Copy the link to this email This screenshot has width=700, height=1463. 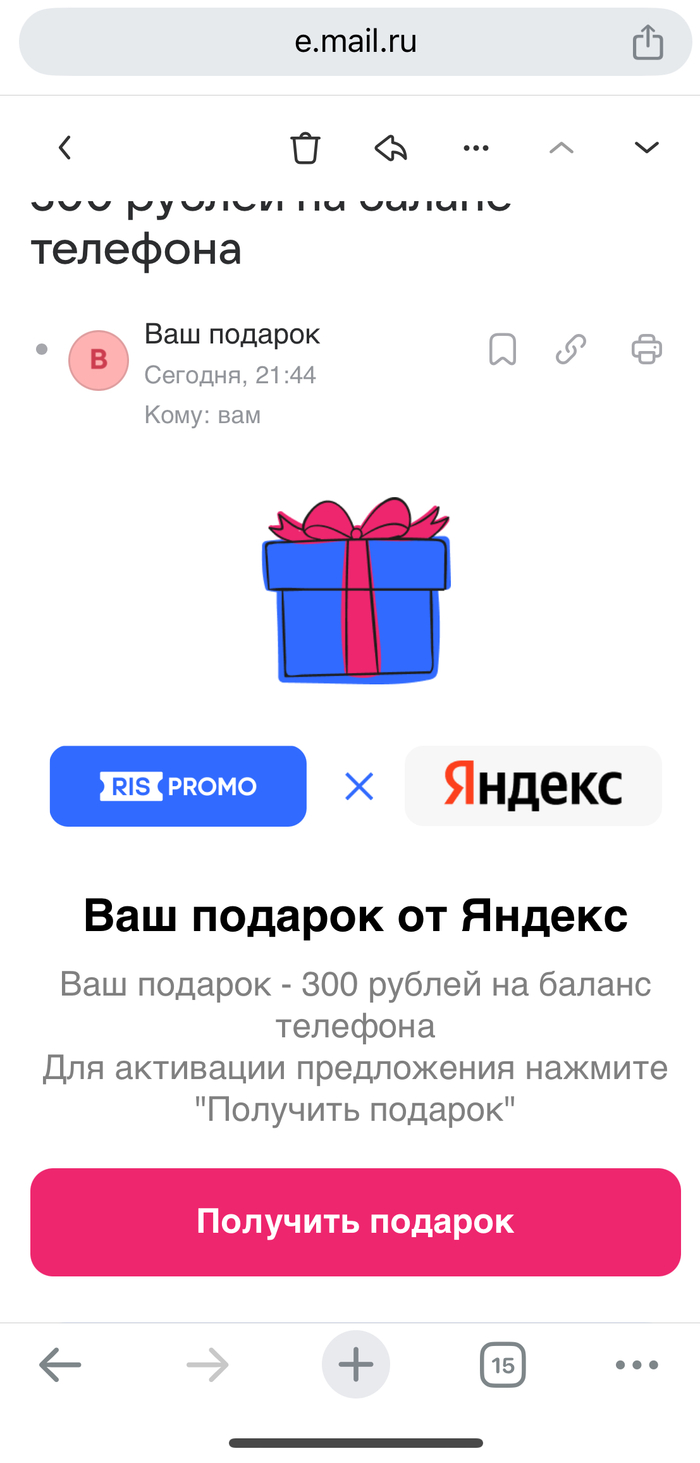(570, 349)
